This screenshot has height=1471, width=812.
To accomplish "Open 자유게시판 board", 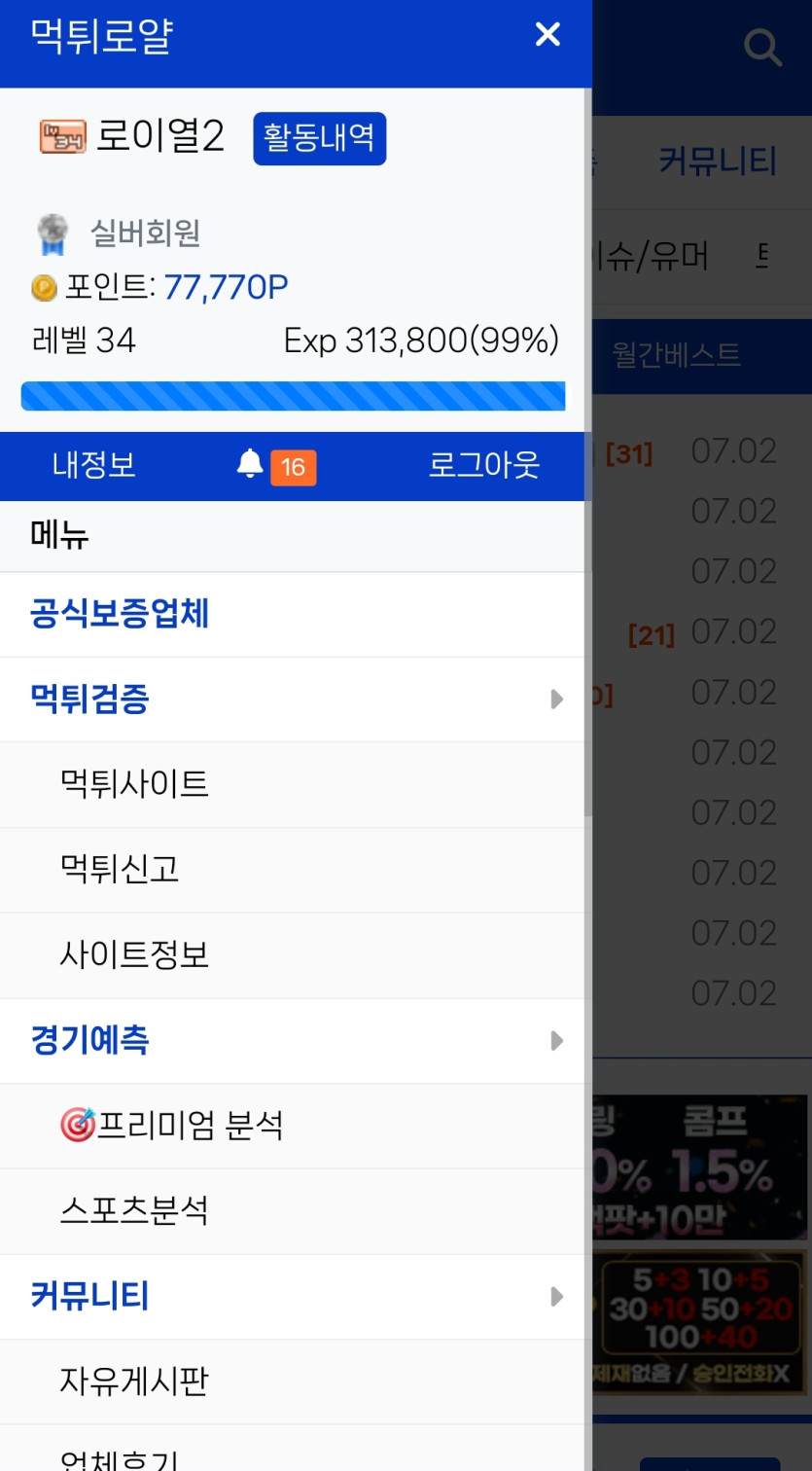I will (x=134, y=1381).
